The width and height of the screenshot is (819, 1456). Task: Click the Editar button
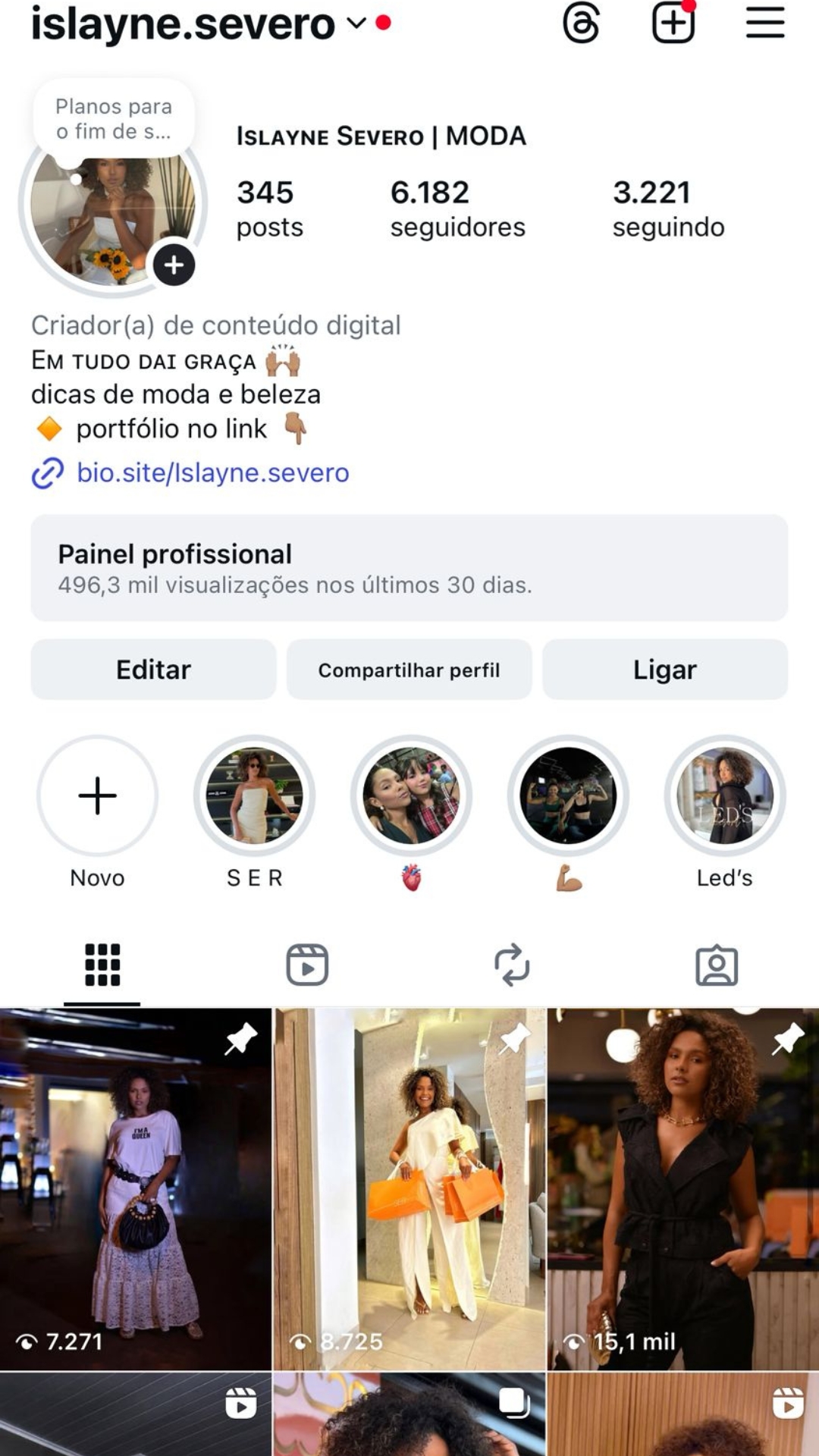coord(152,670)
